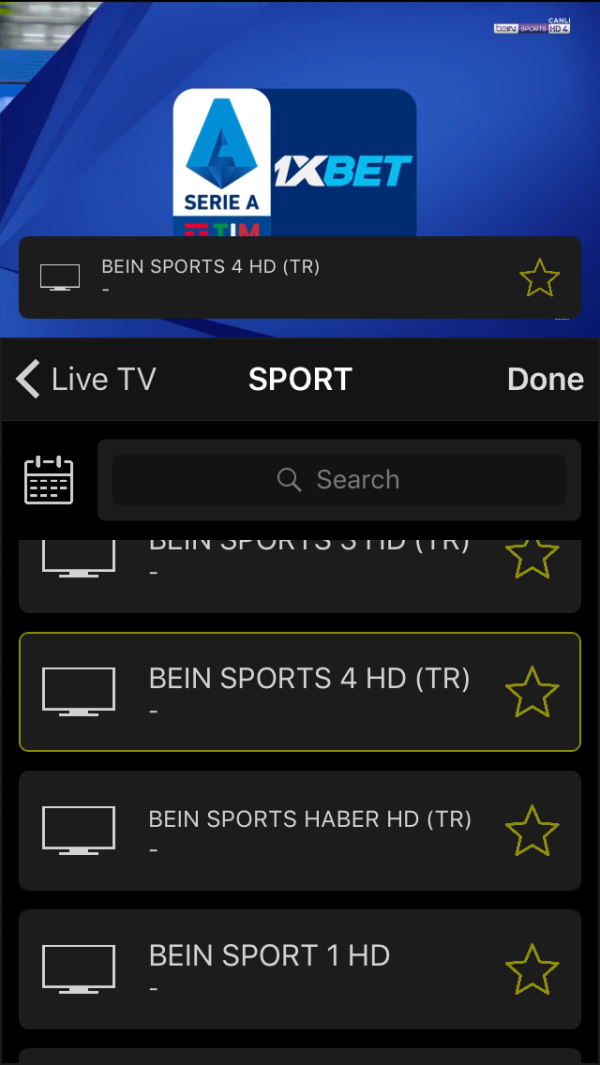The height and width of the screenshot is (1065, 600).
Task: Open the program guide calendar icon
Action: click(49, 480)
